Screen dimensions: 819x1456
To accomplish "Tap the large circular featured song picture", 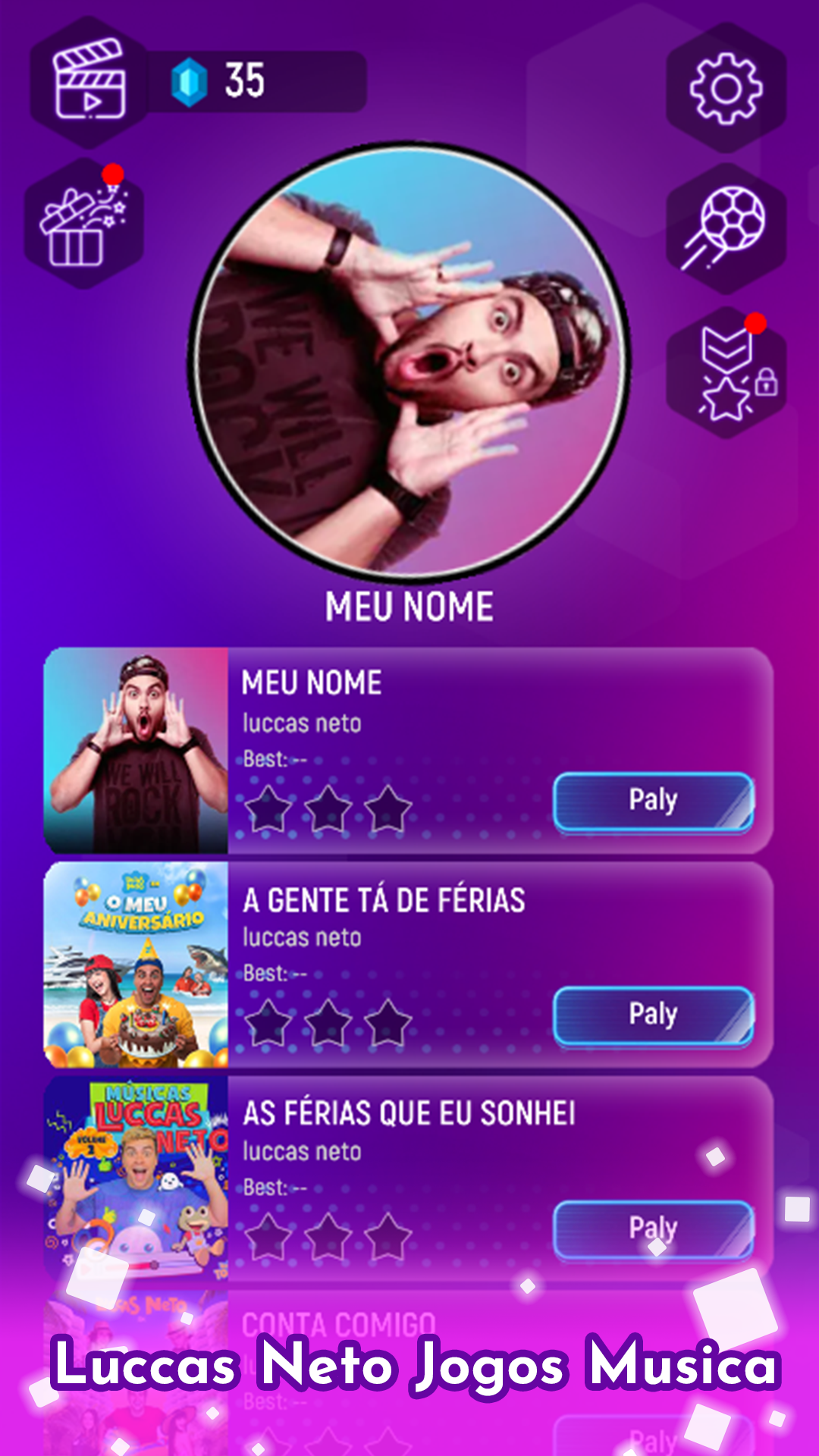I will [409, 358].
